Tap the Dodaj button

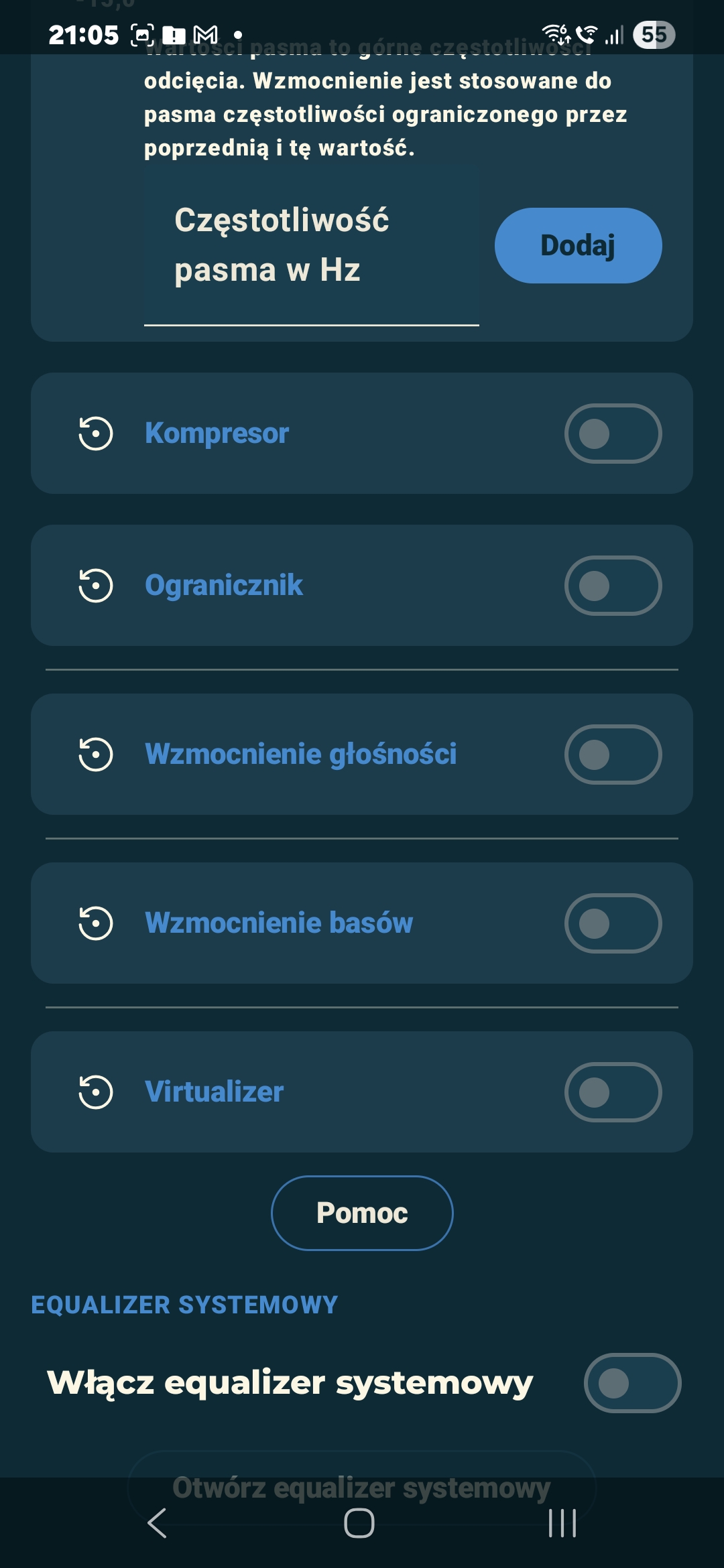(x=578, y=245)
